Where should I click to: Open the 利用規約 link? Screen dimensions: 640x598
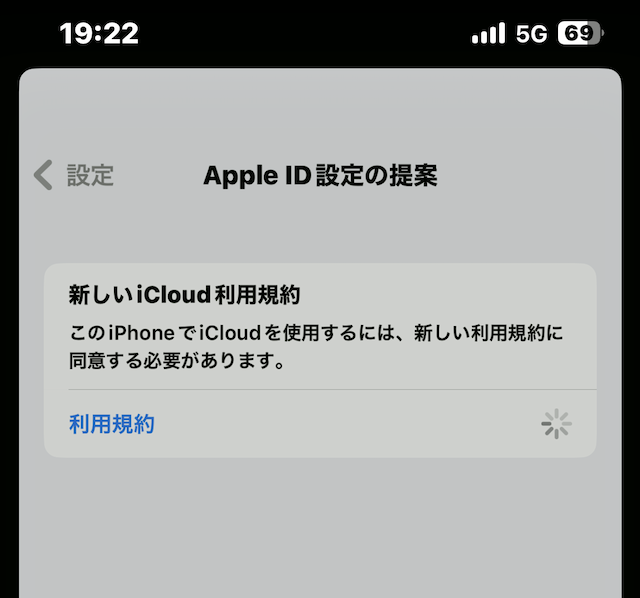pyautogui.click(x=112, y=424)
